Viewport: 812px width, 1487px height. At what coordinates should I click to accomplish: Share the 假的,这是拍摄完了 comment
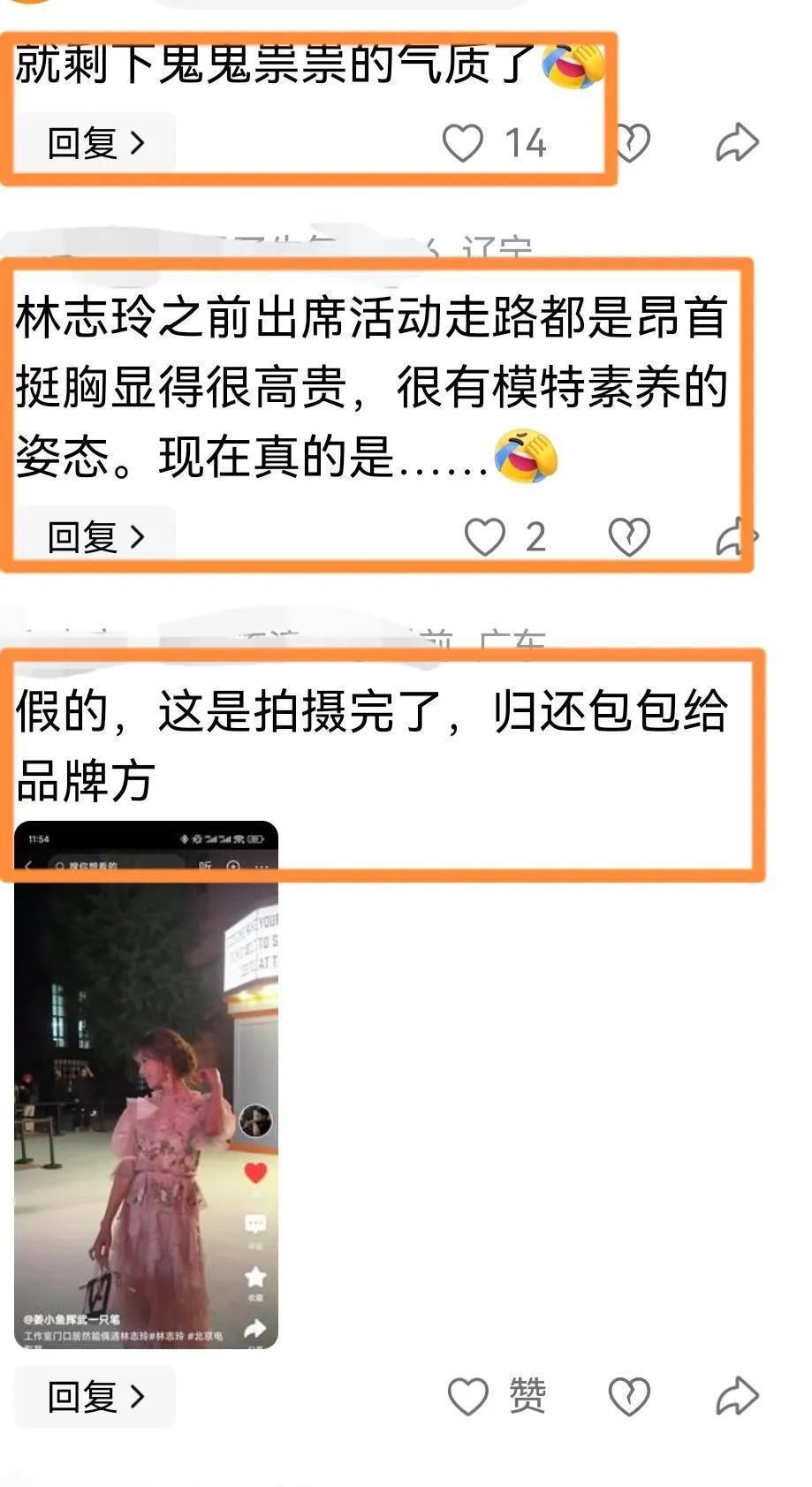click(737, 1397)
